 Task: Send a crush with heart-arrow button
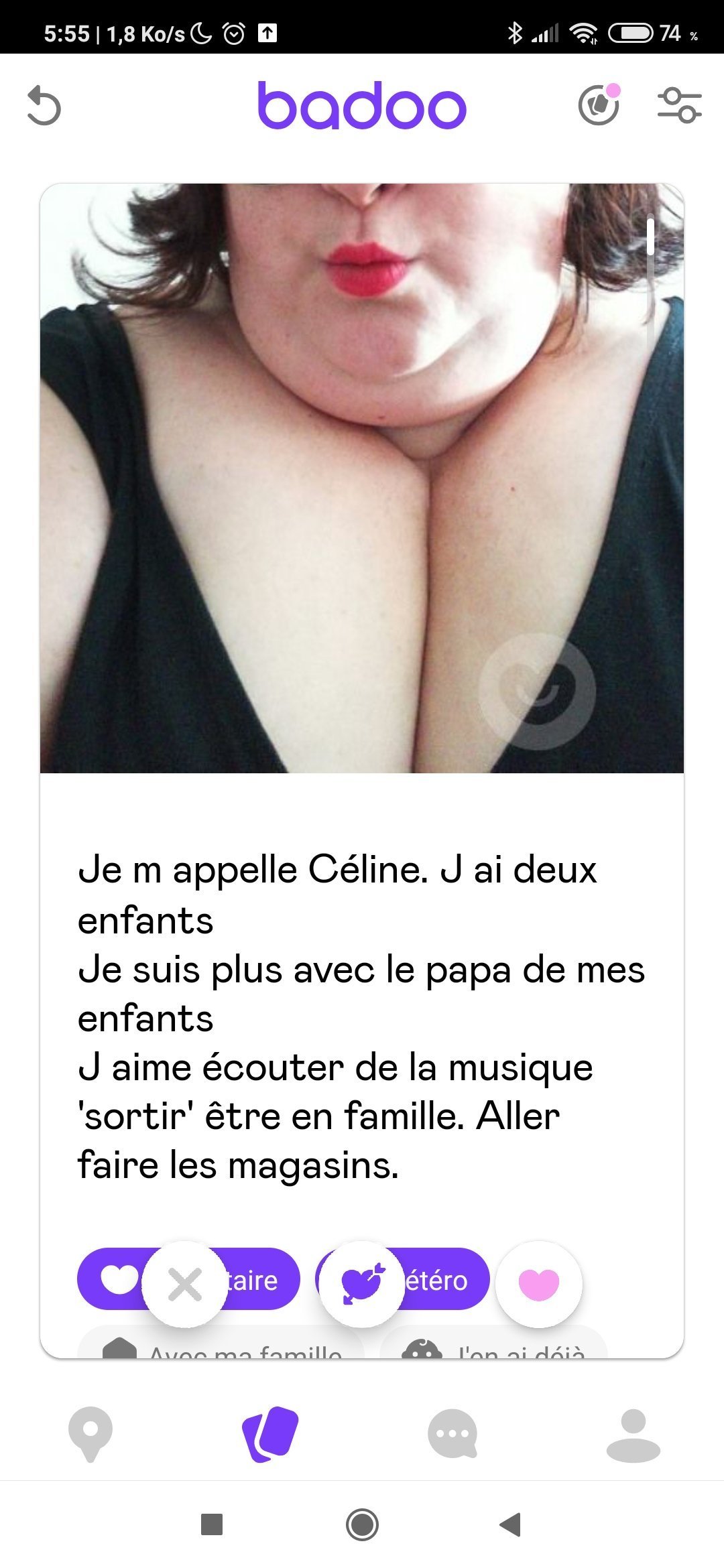362,1285
